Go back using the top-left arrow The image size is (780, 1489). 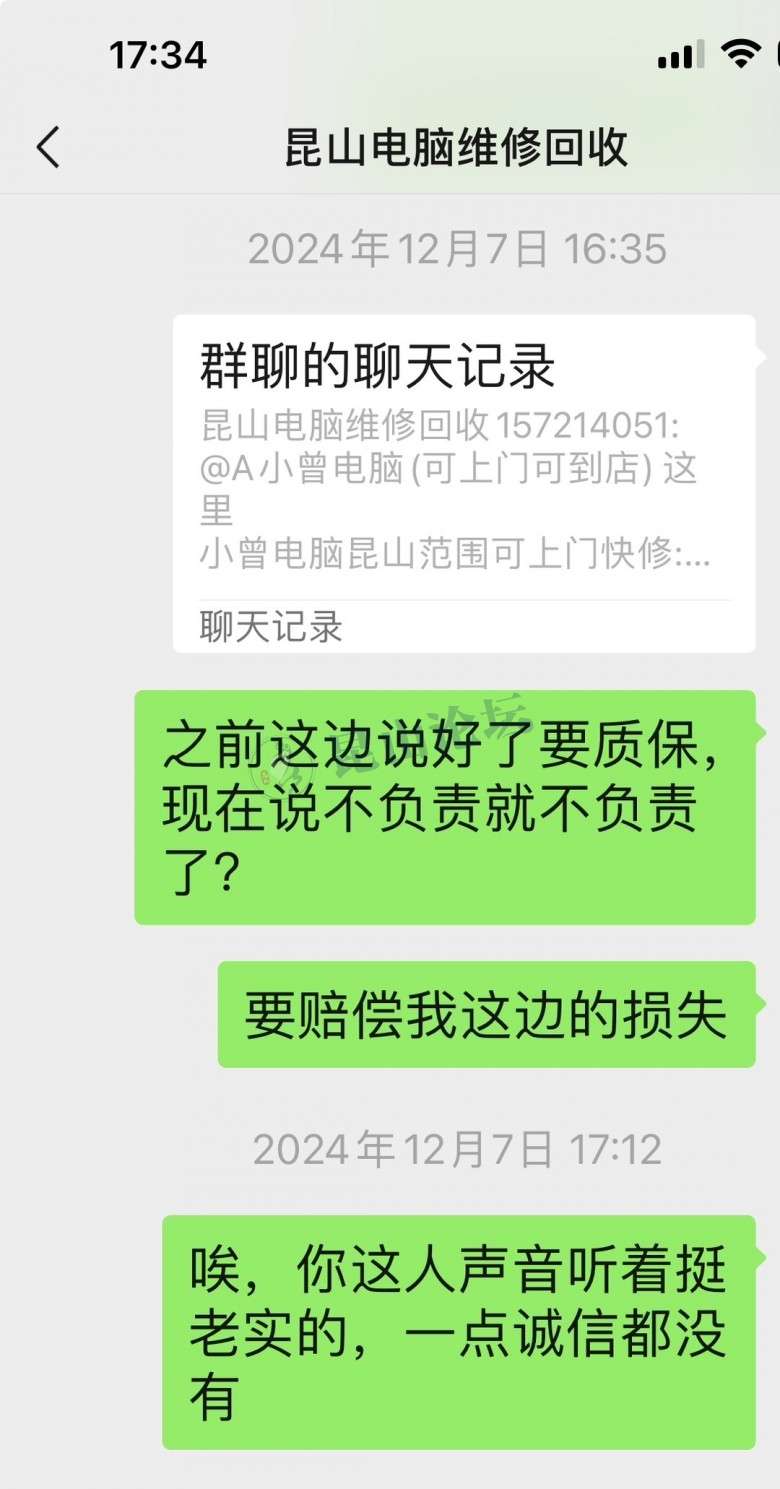(48, 147)
